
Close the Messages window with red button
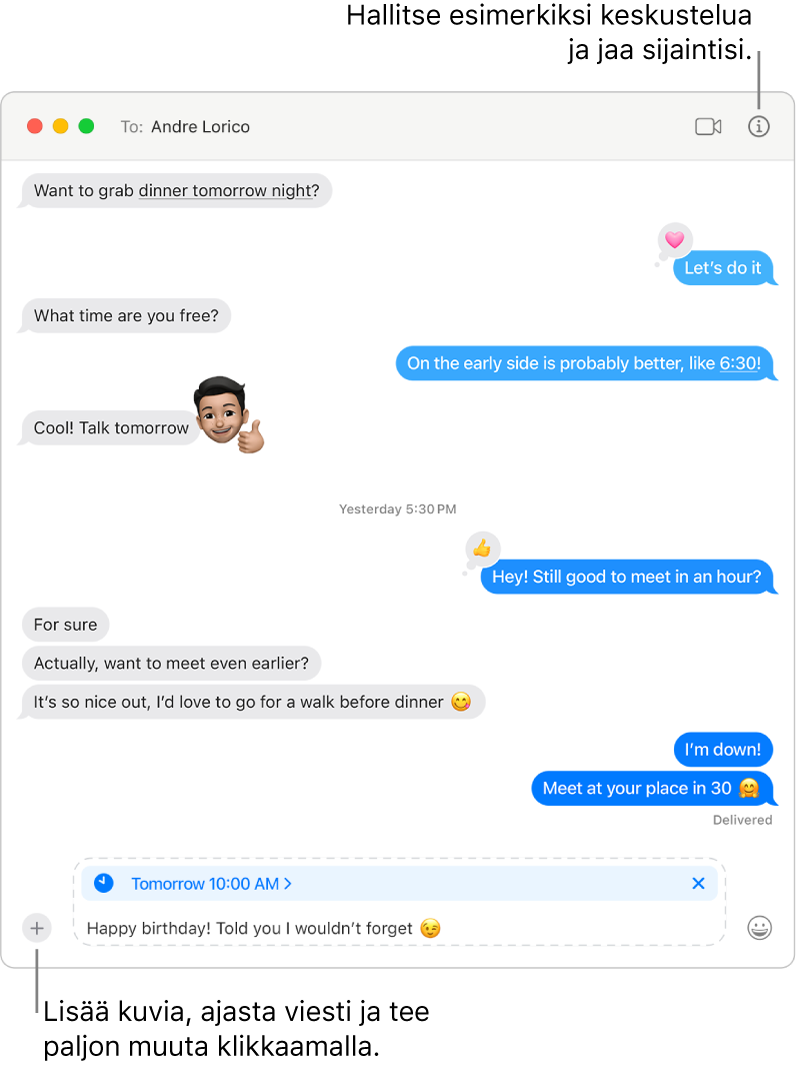click(35, 127)
